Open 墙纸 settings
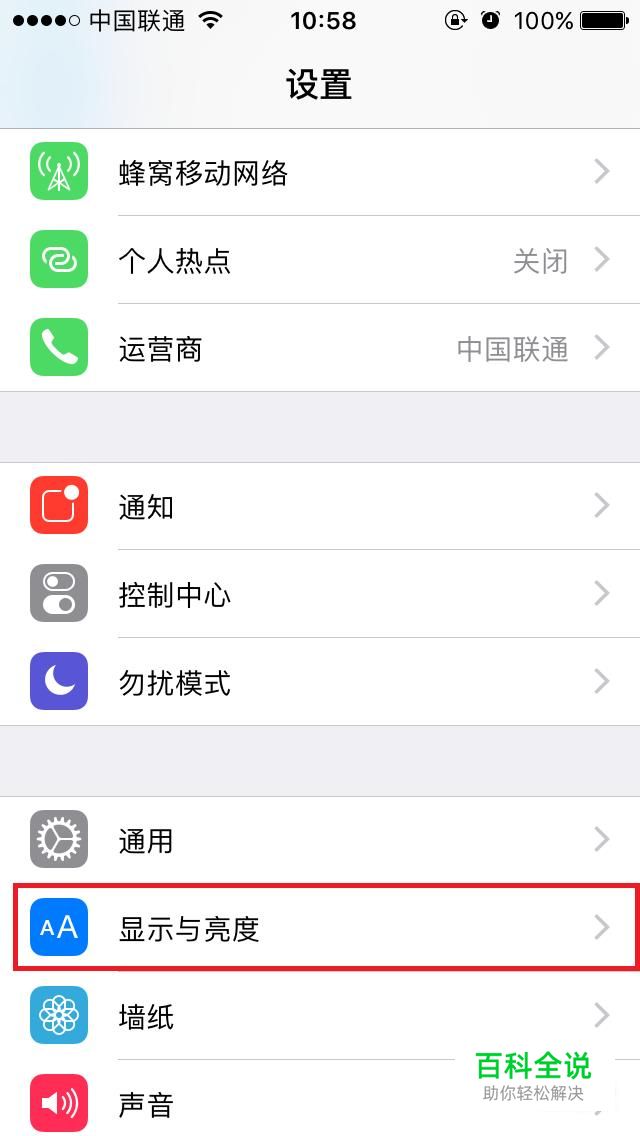640x1136 pixels. click(x=300, y=1016)
